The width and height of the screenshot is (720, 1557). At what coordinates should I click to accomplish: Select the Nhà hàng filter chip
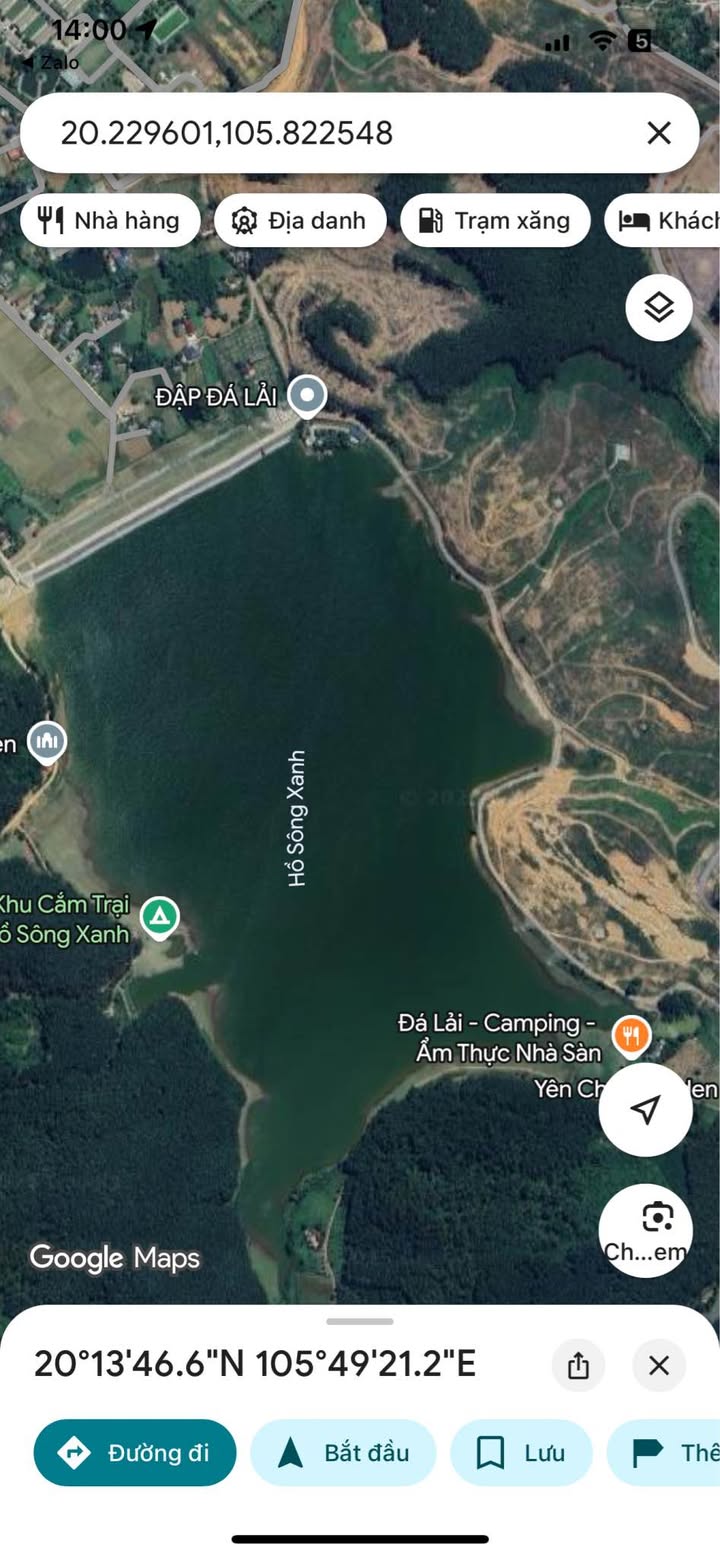tap(110, 221)
